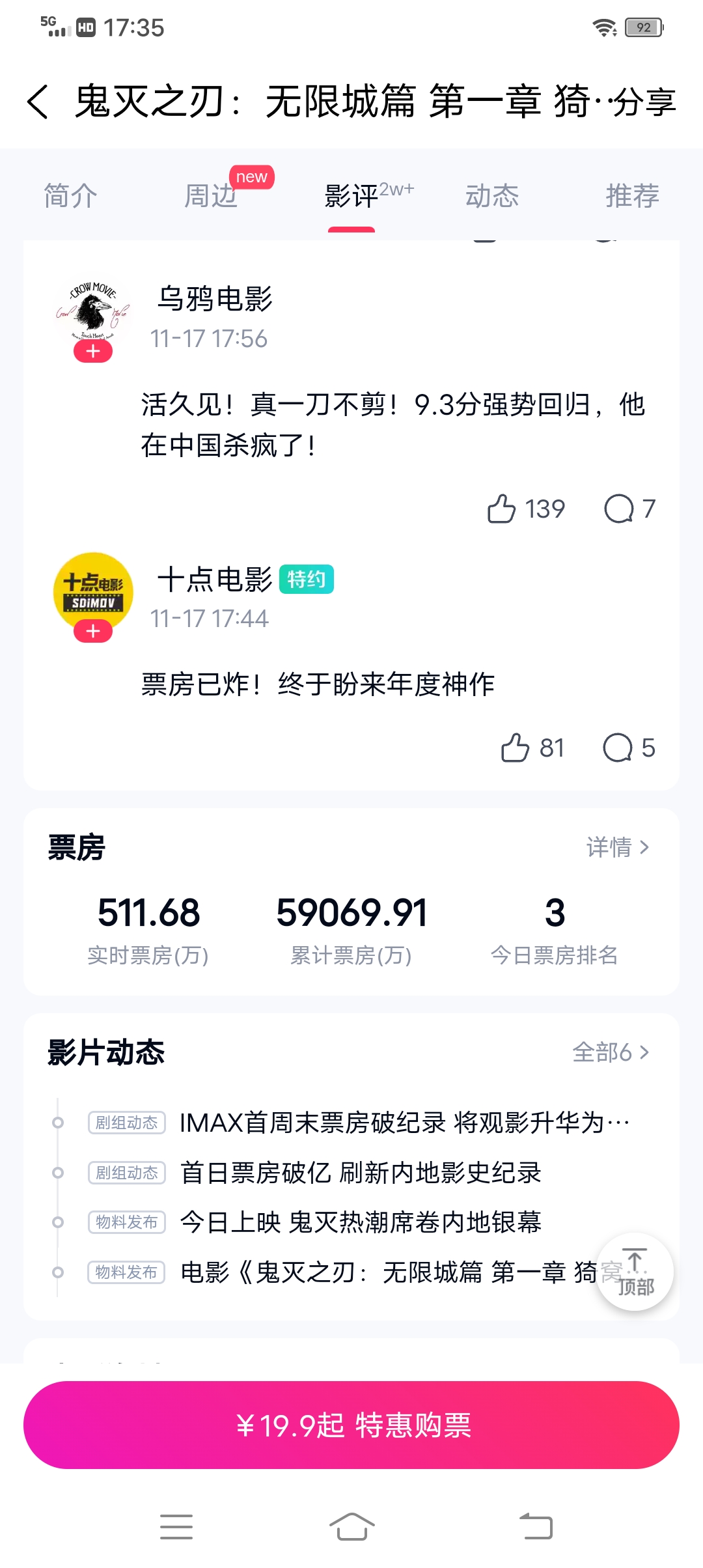Open the 首日票房破亿 update
703x1568 pixels.
click(314, 1173)
